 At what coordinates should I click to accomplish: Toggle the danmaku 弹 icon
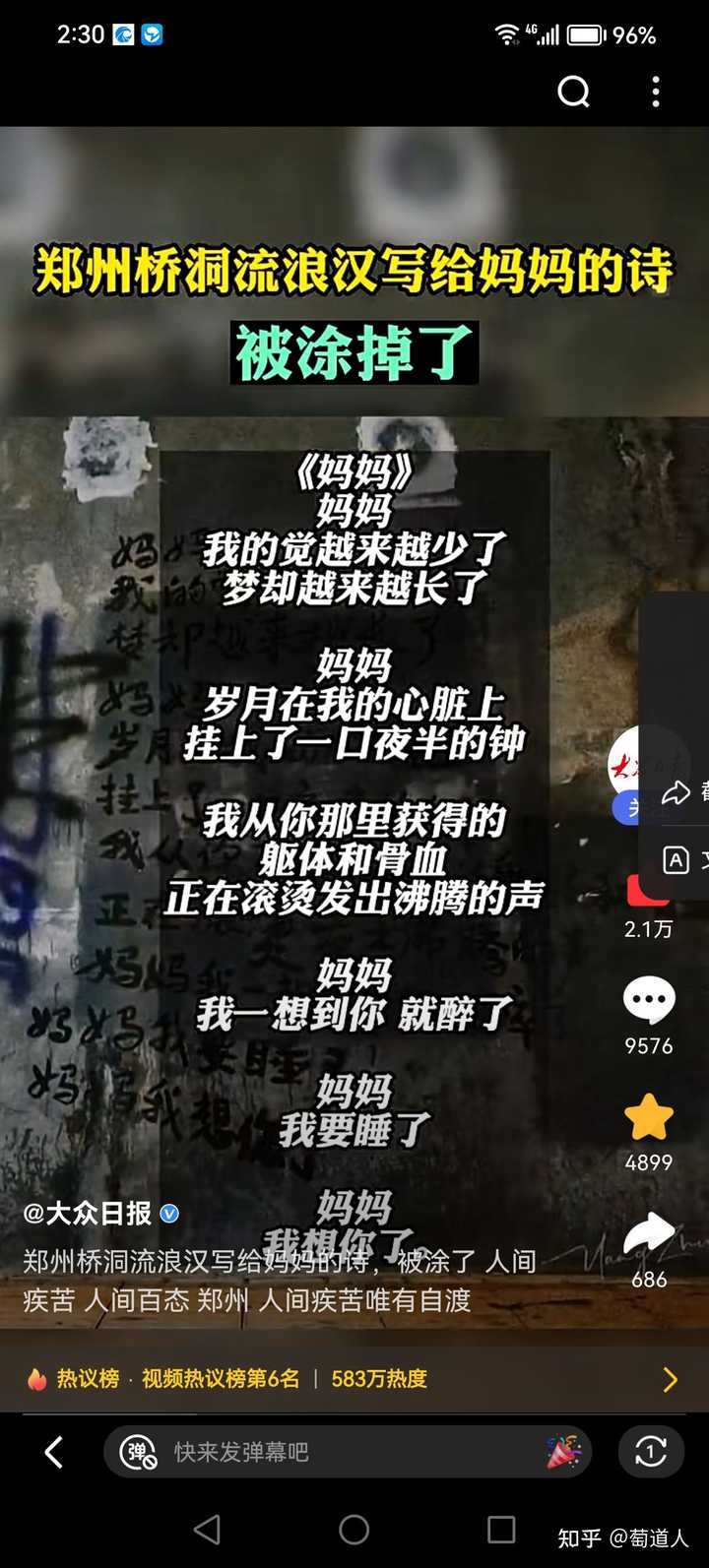pyautogui.click(x=138, y=1452)
